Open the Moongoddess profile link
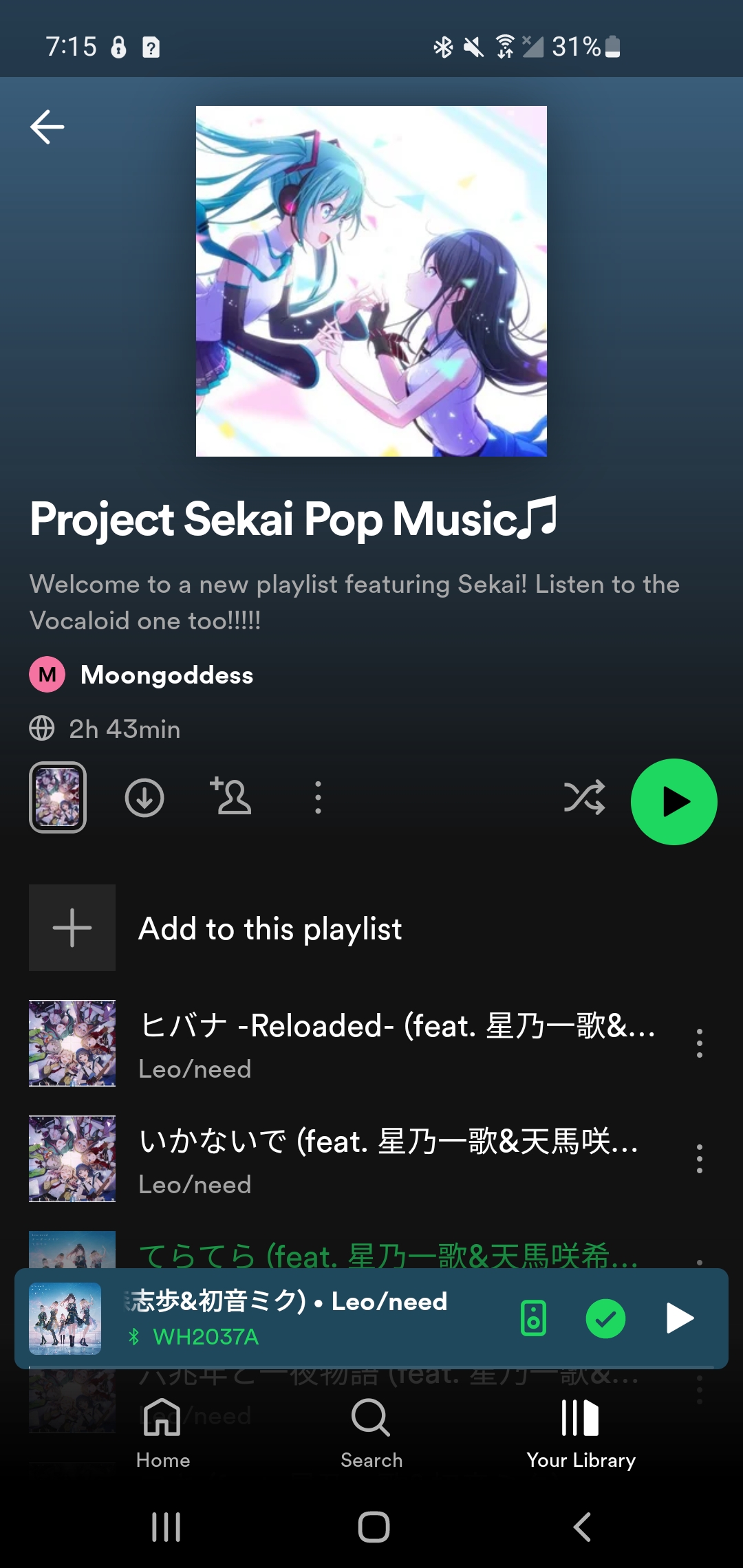The image size is (743, 1568). click(x=166, y=675)
